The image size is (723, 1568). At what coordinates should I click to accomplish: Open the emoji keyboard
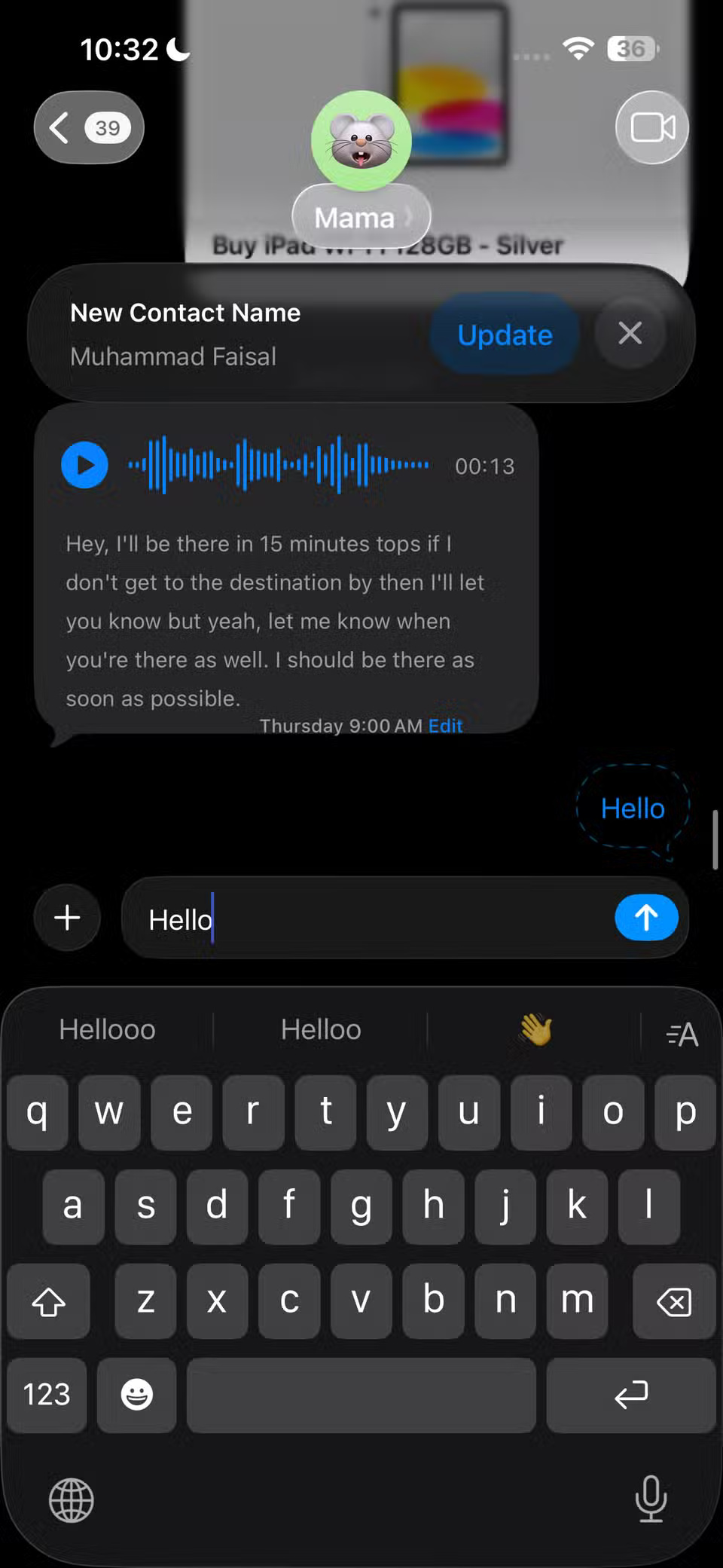(x=136, y=1395)
